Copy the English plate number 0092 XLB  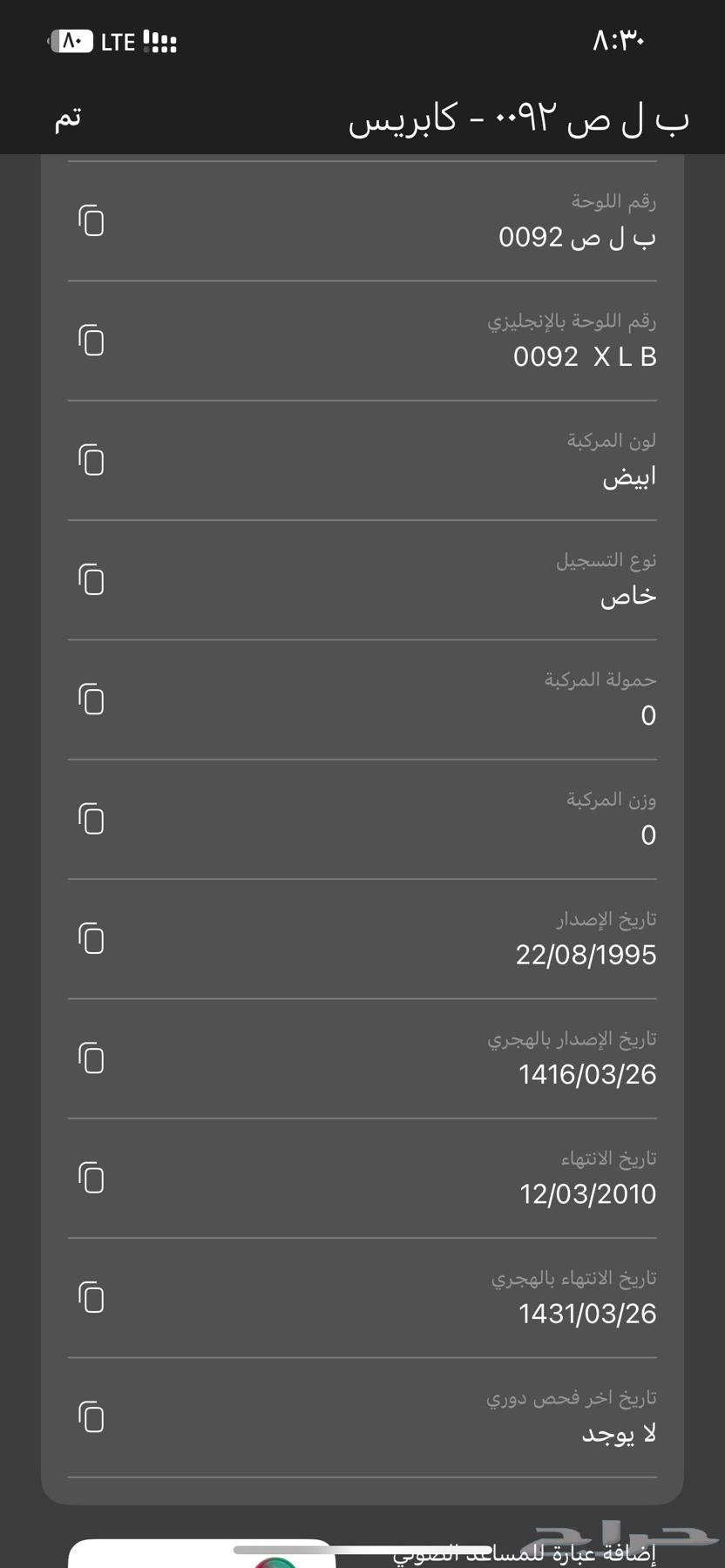click(x=91, y=340)
